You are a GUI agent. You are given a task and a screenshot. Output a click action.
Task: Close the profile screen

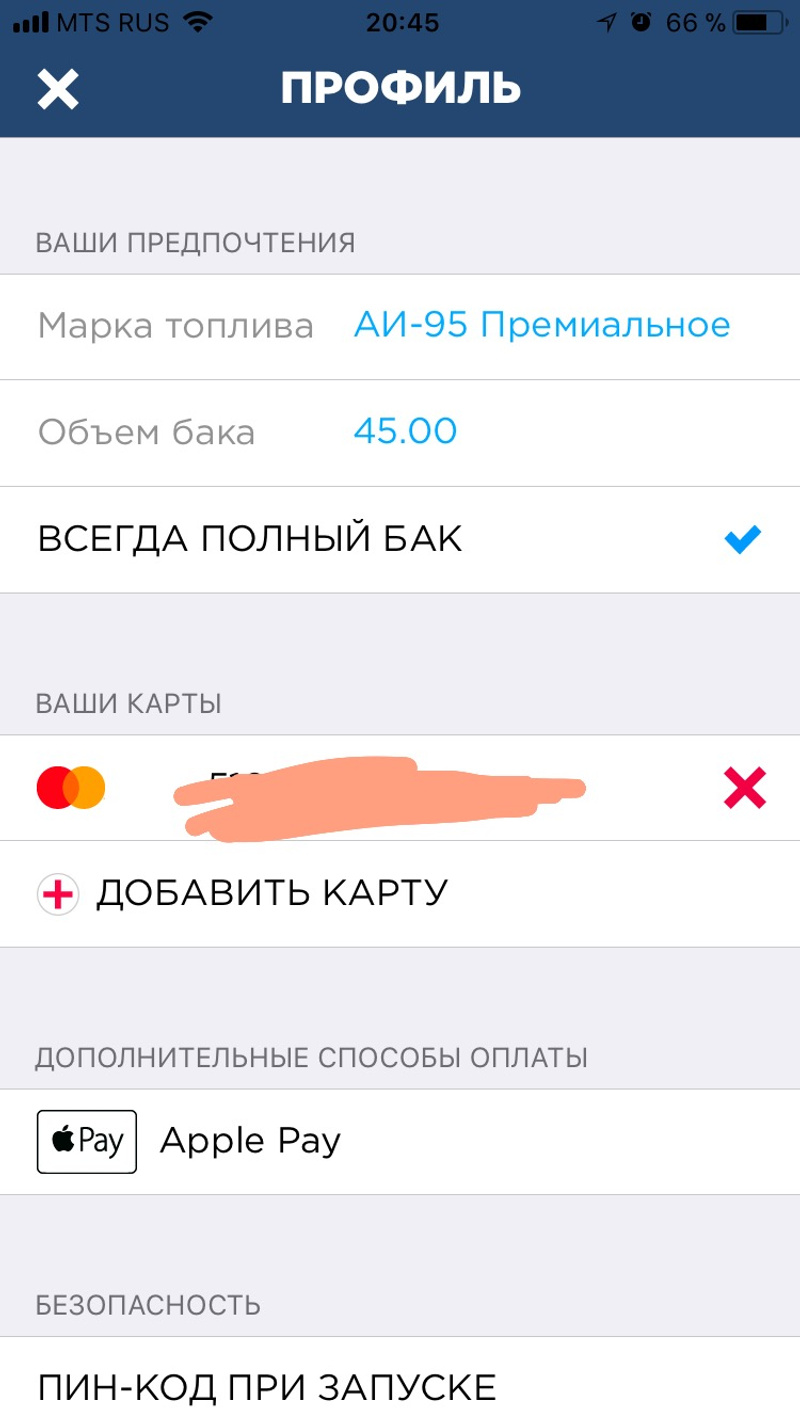(58, 89)
